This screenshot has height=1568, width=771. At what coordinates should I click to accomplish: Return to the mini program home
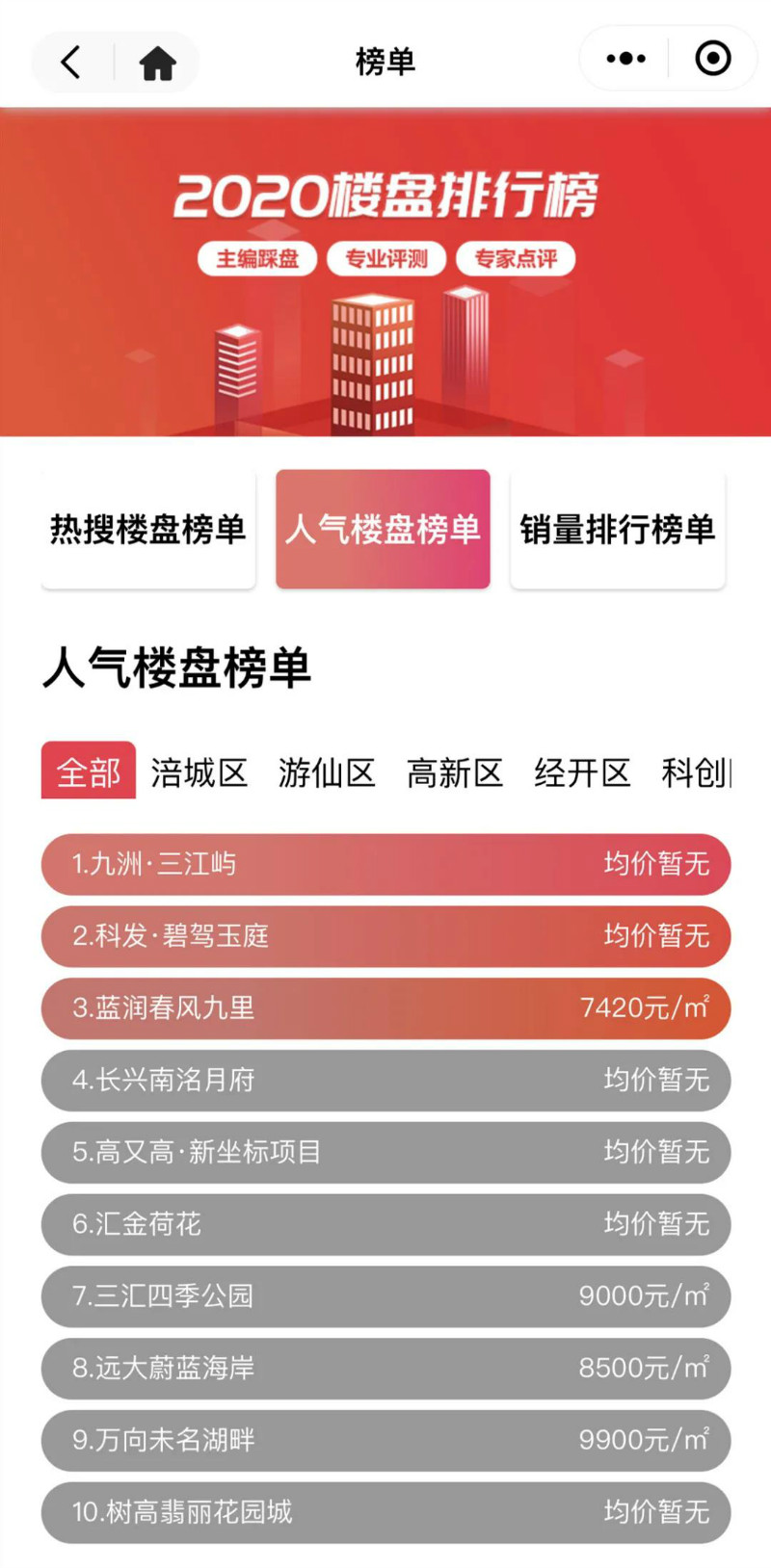(x=157, y=63)
